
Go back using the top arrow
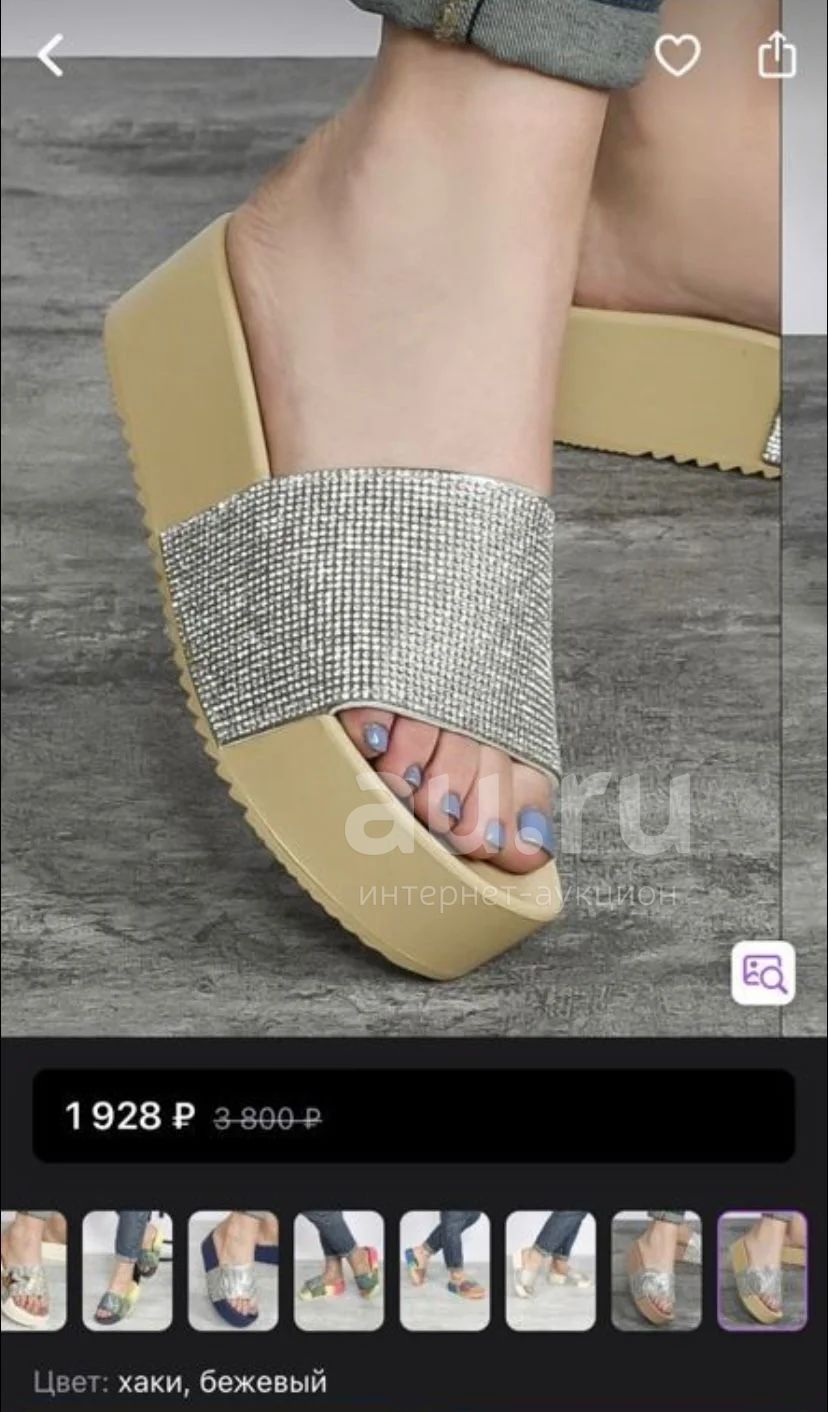pyautogui.click(x=50, y=55)
